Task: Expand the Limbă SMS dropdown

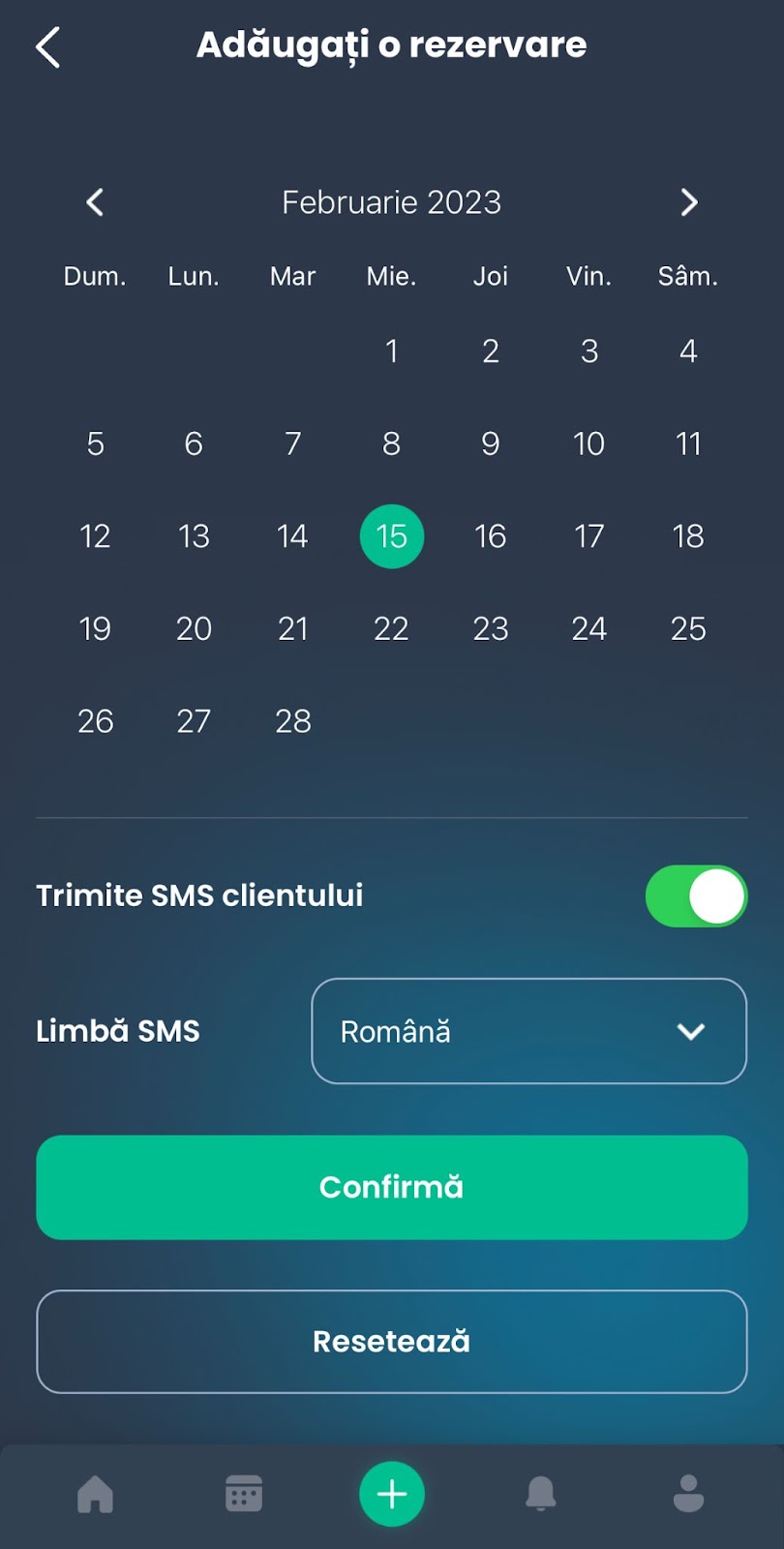Action: tap(528, 1031)
